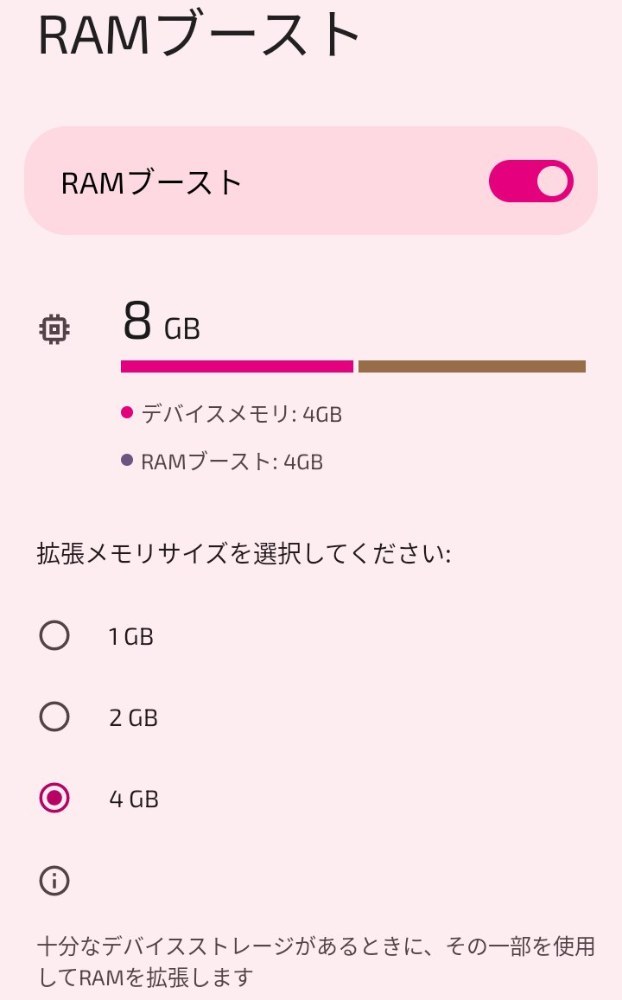Choose the 2 GB memory option
The width and height of the screenshot is (622, 1000).
click(54, 717)
